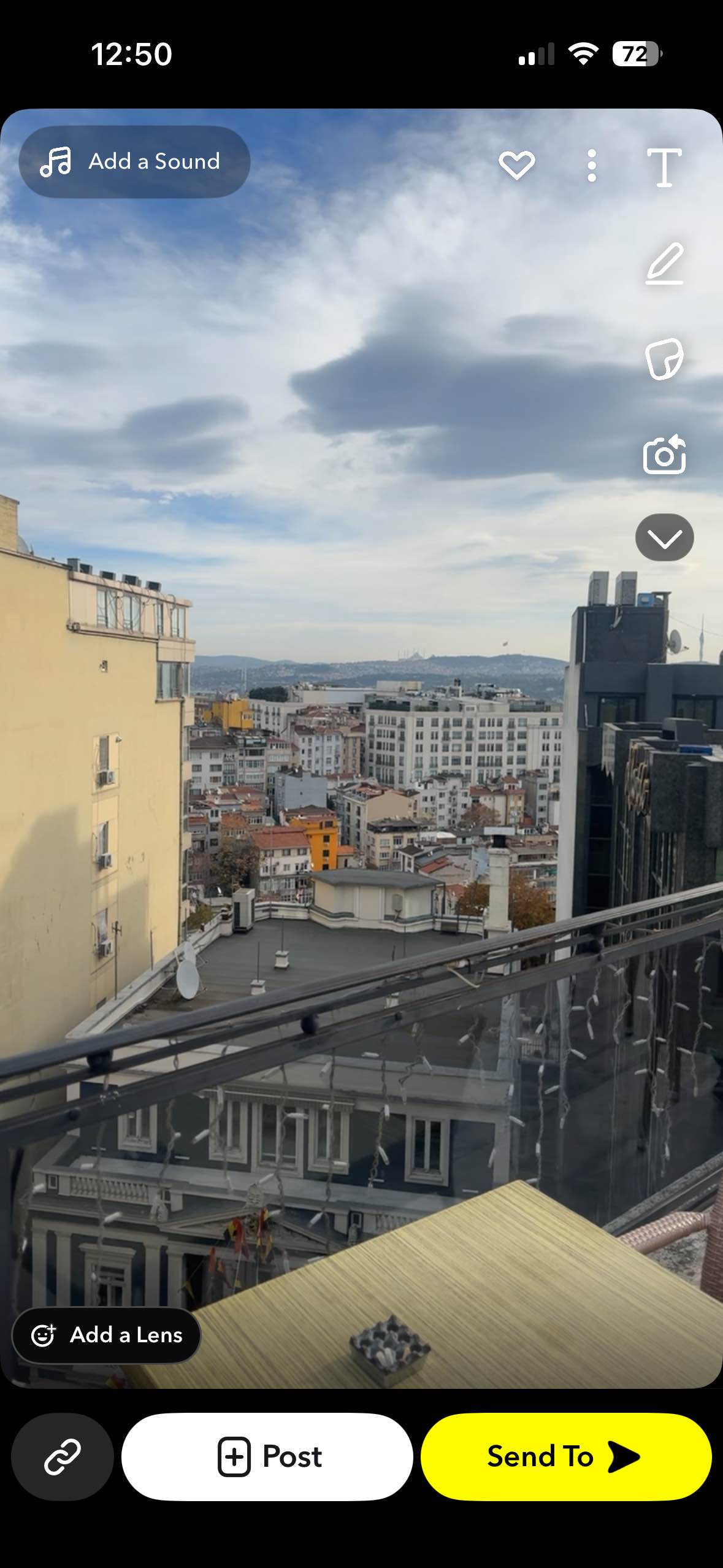Tap Add a Lens
The width and height of the screenshot is (723, 1568).
107,1335
